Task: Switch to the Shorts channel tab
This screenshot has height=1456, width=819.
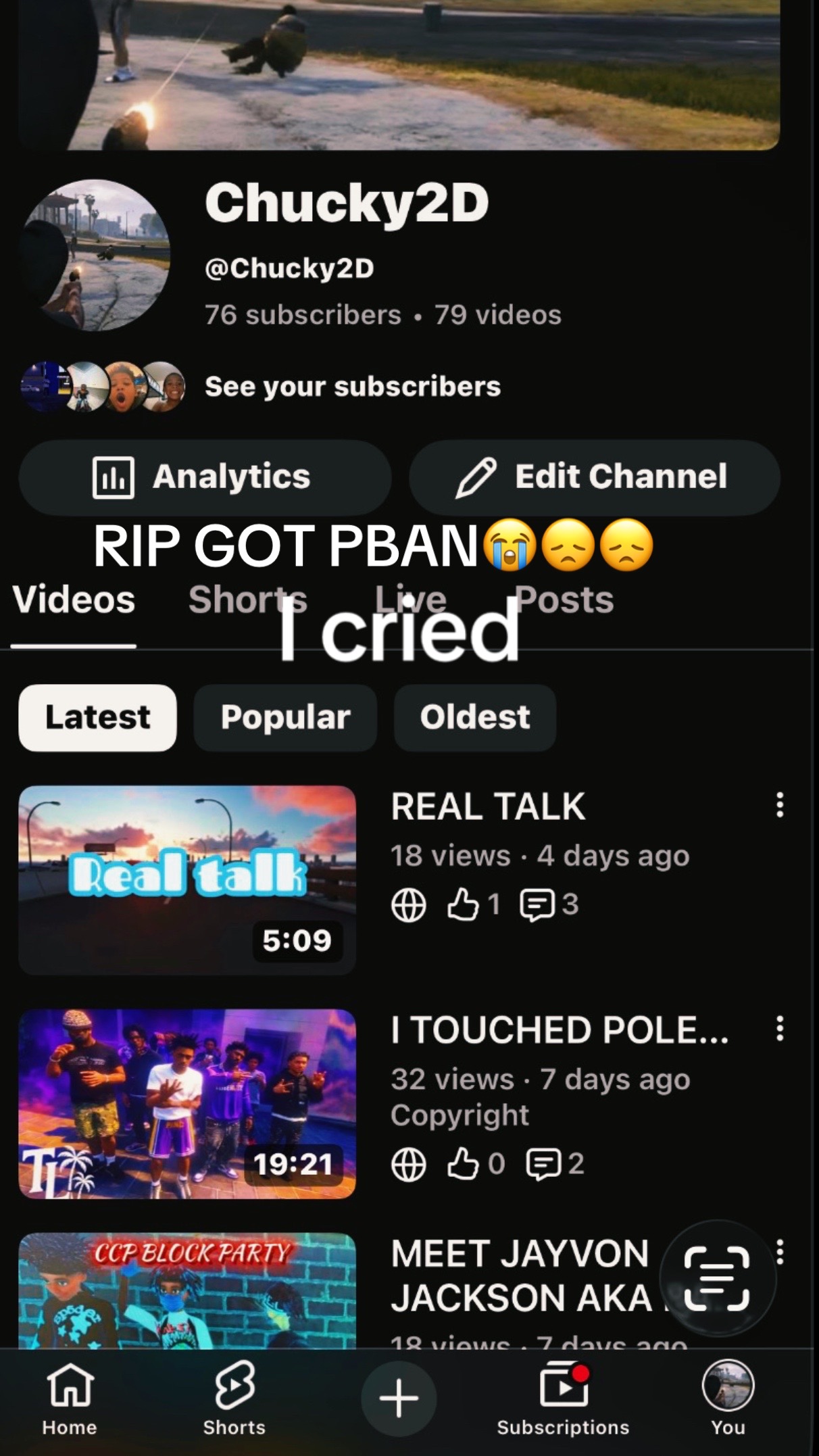Action: tap(248, 600)
